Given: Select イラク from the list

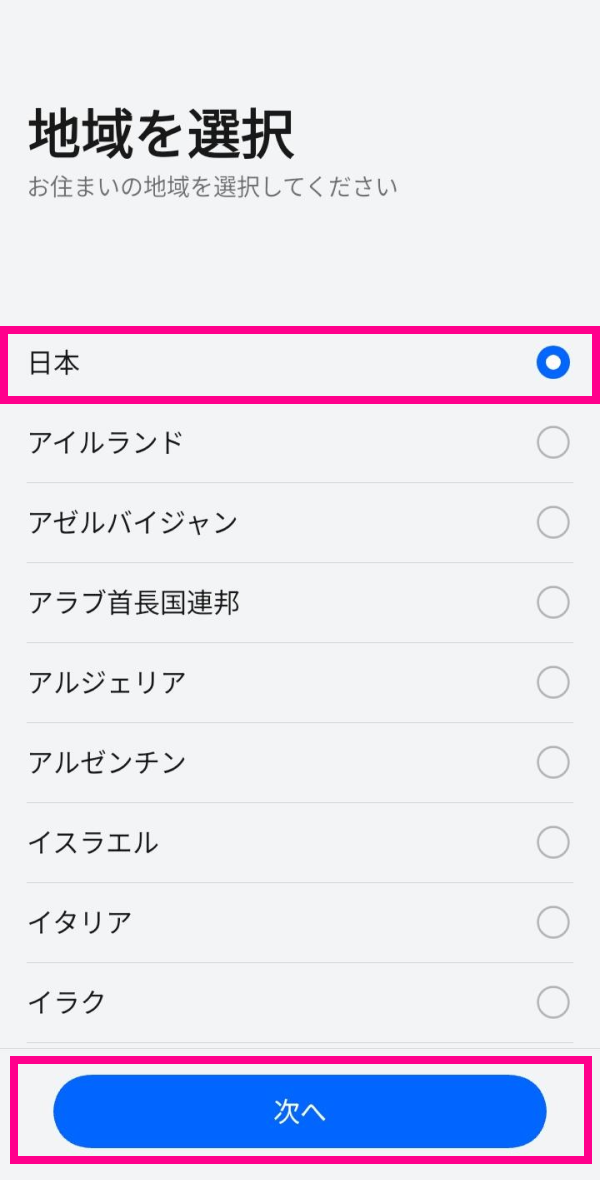Looking at the screenshot, I should [552, 1001].
